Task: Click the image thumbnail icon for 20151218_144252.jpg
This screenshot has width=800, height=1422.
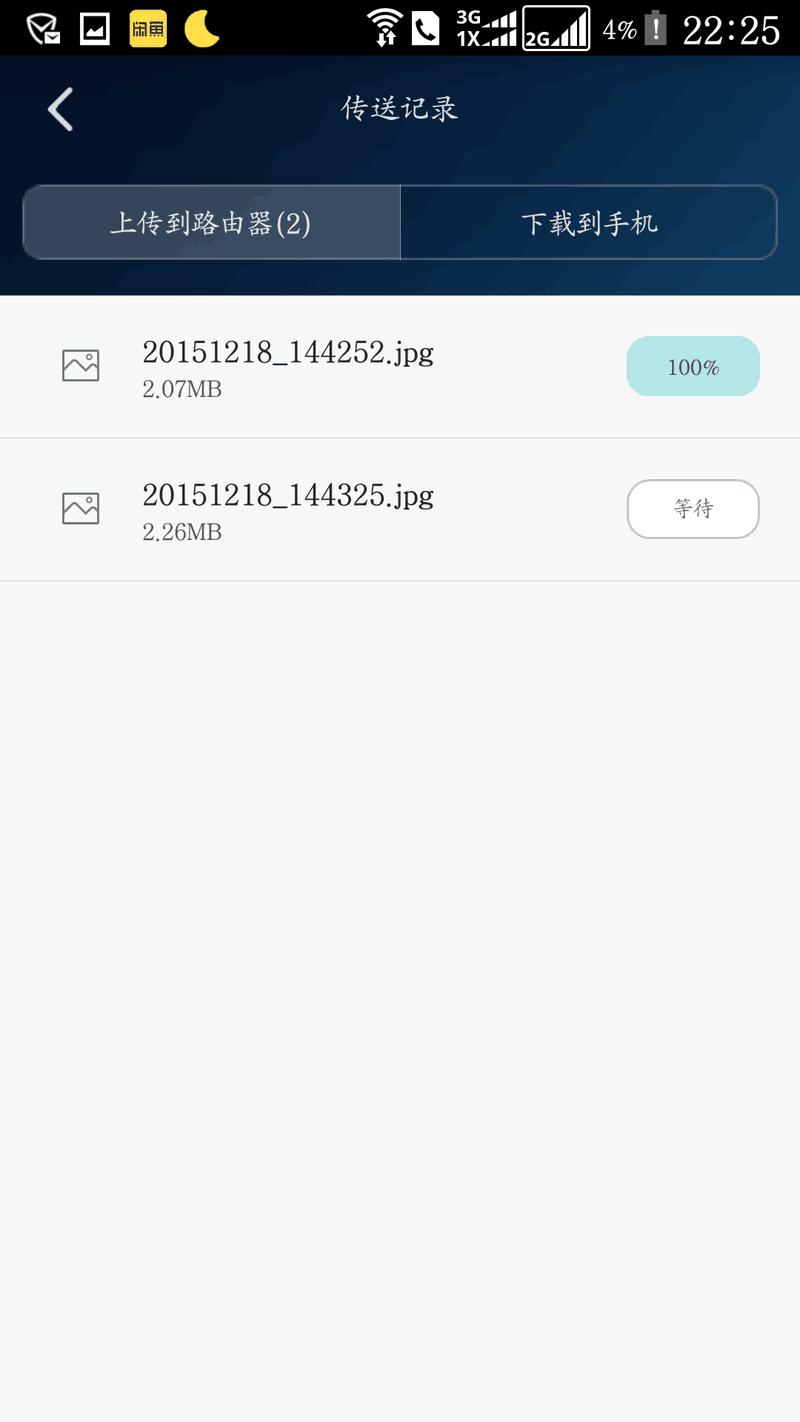Action: (80, 366)
